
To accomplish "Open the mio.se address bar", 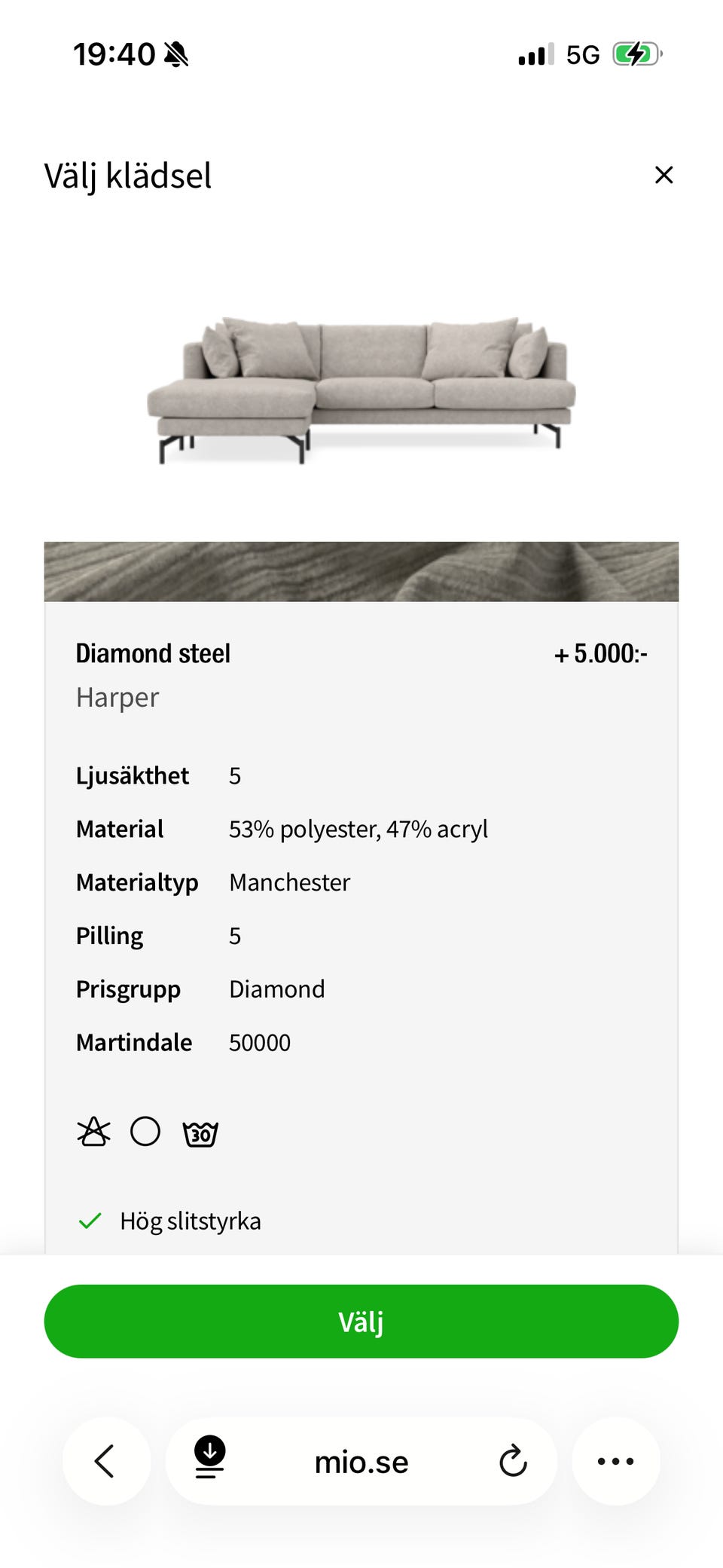I will [x=361, y=1462].
